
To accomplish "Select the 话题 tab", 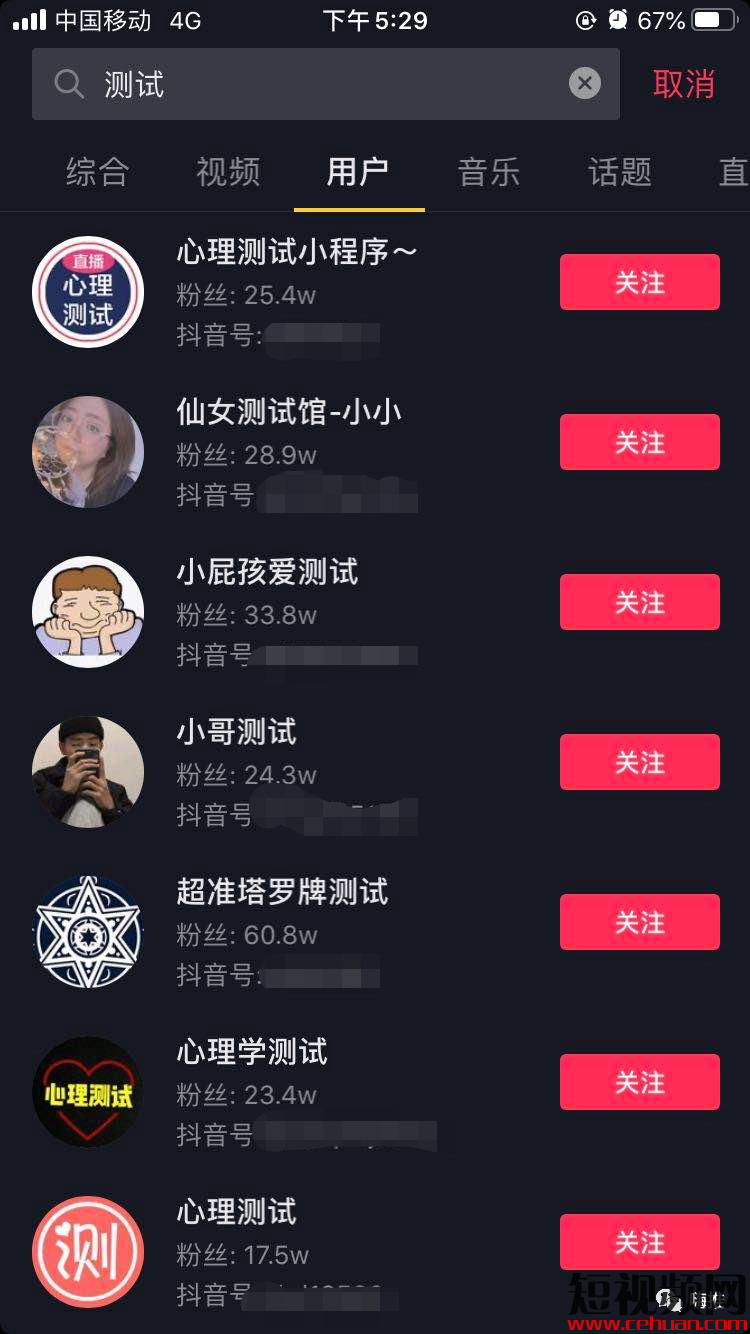I will [x=620, y=172].
